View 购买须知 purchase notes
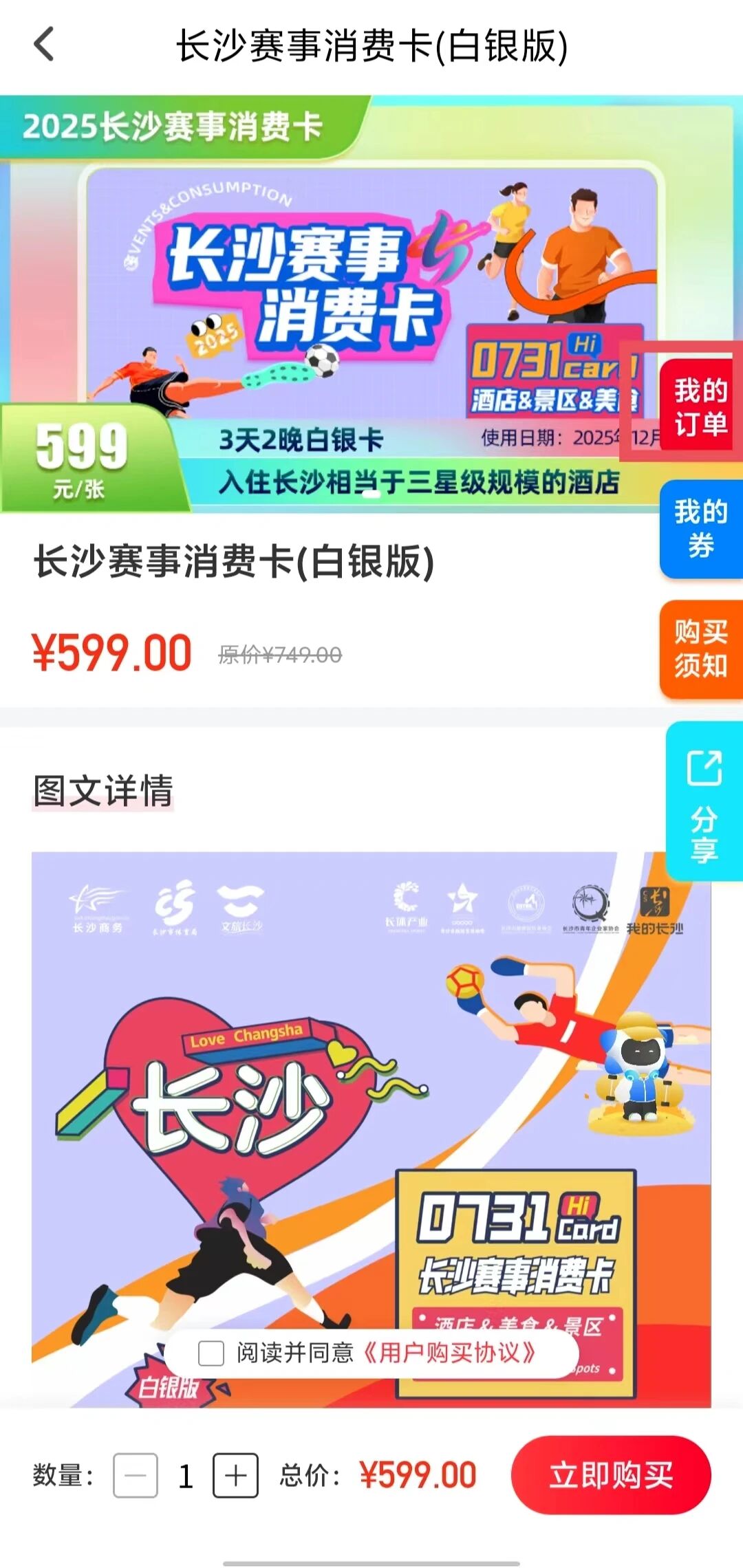This screenshot has height=1568, width=743. [x=700, y=649]
